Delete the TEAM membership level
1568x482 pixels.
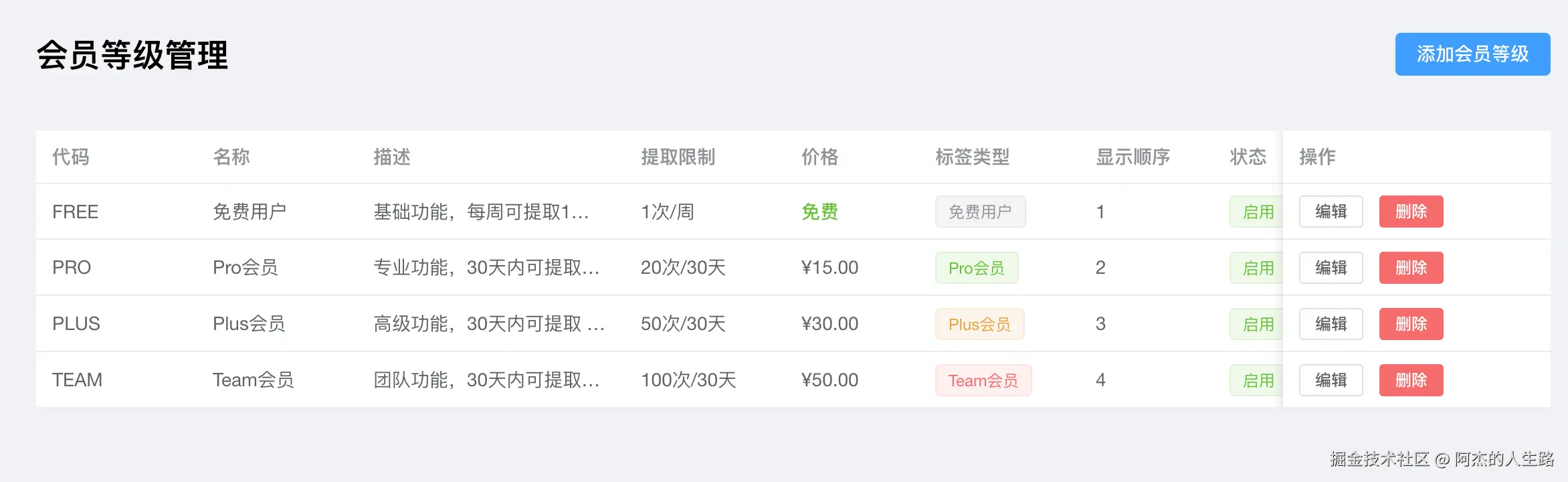(1411, 380)
